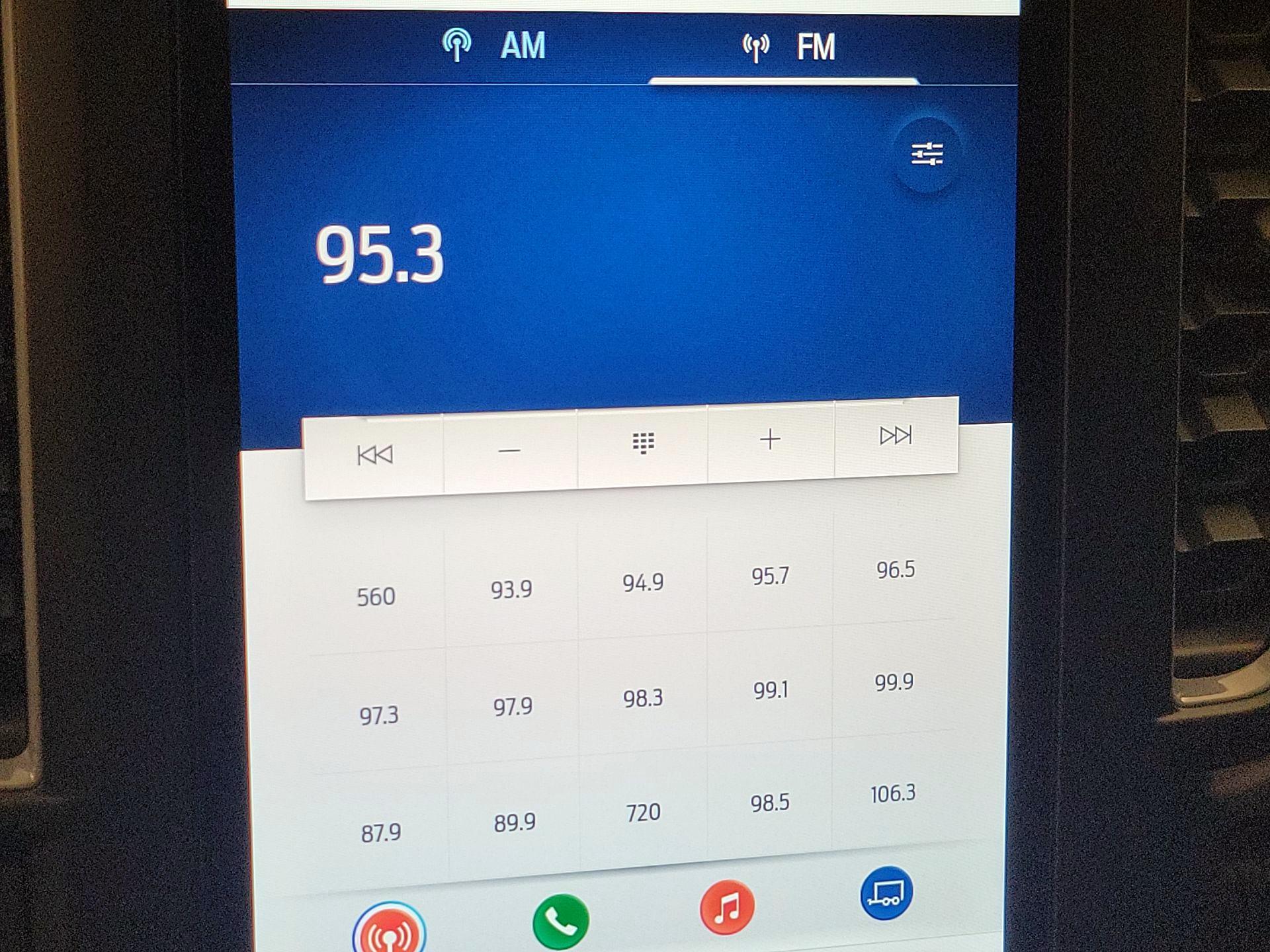This screenshot has width=1270, height=952.
Task: Tune to preset 97.3
Action: (379, 715)
